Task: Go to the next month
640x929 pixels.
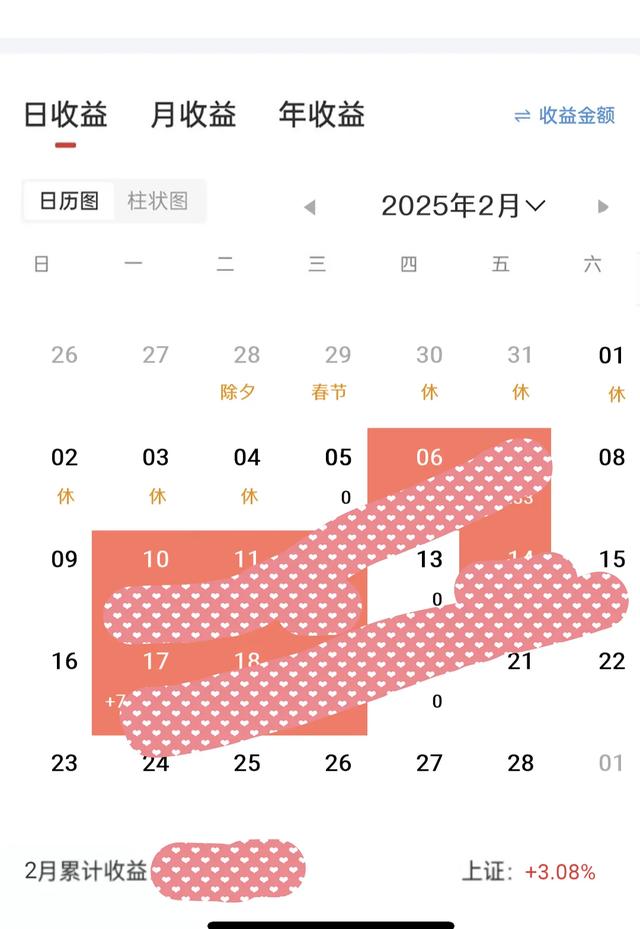Action: [603, 207]
